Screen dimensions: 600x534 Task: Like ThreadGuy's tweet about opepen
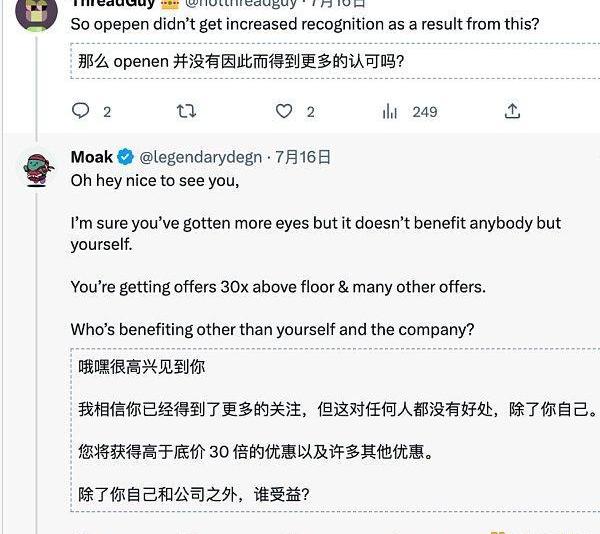click(x=285, y=111)
